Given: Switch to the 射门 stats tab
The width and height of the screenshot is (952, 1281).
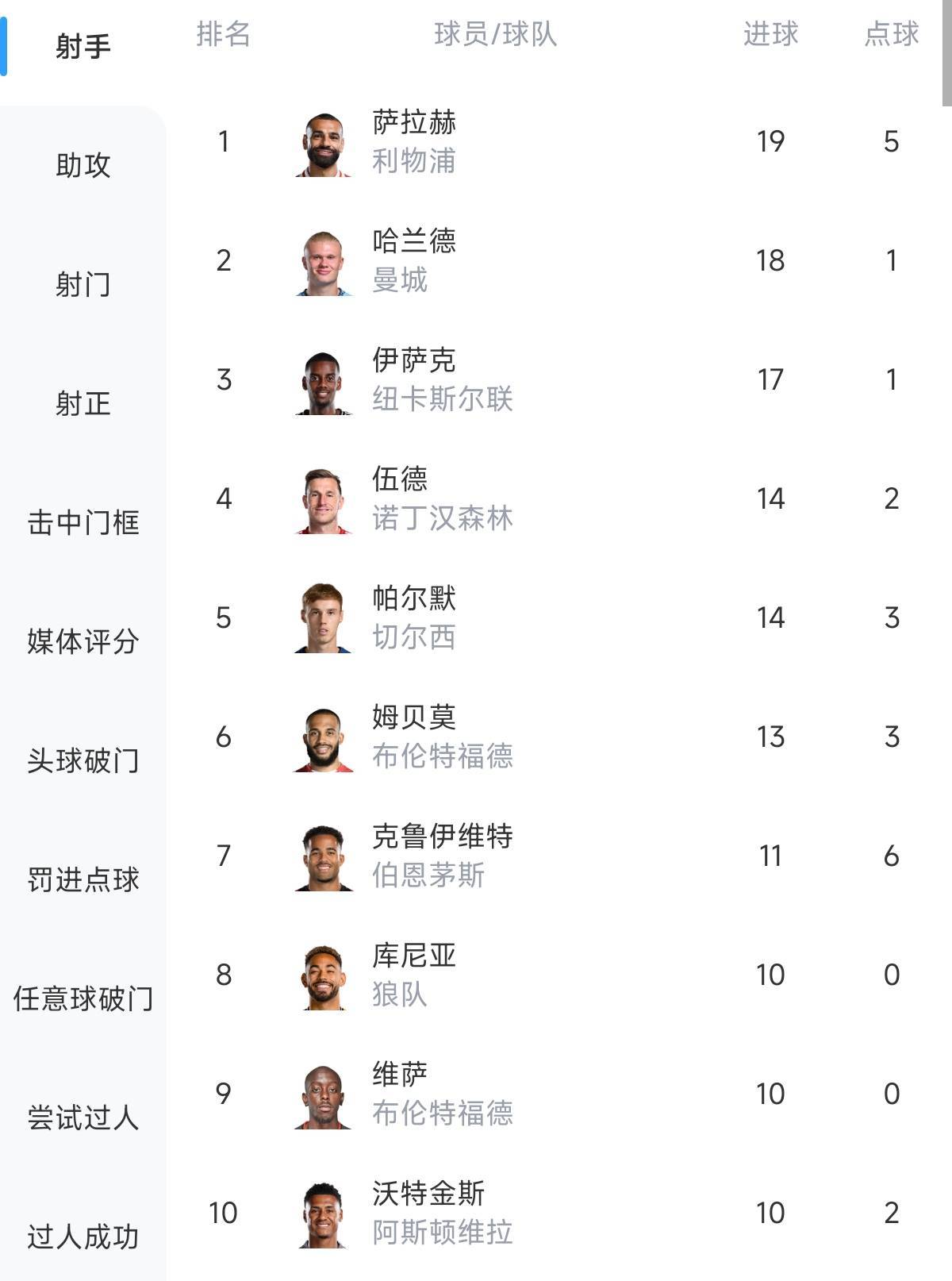Looking at the screenshot, I should pyautogui.click(x=83, y=284).
